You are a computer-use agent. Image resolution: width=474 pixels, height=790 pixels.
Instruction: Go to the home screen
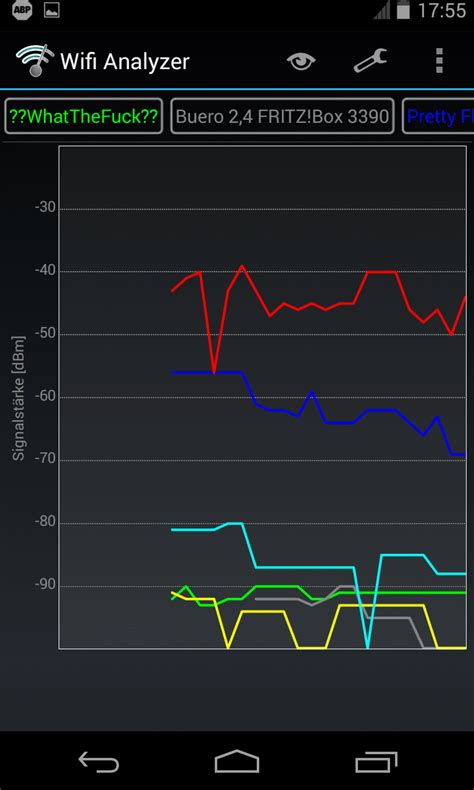[237, 761]
